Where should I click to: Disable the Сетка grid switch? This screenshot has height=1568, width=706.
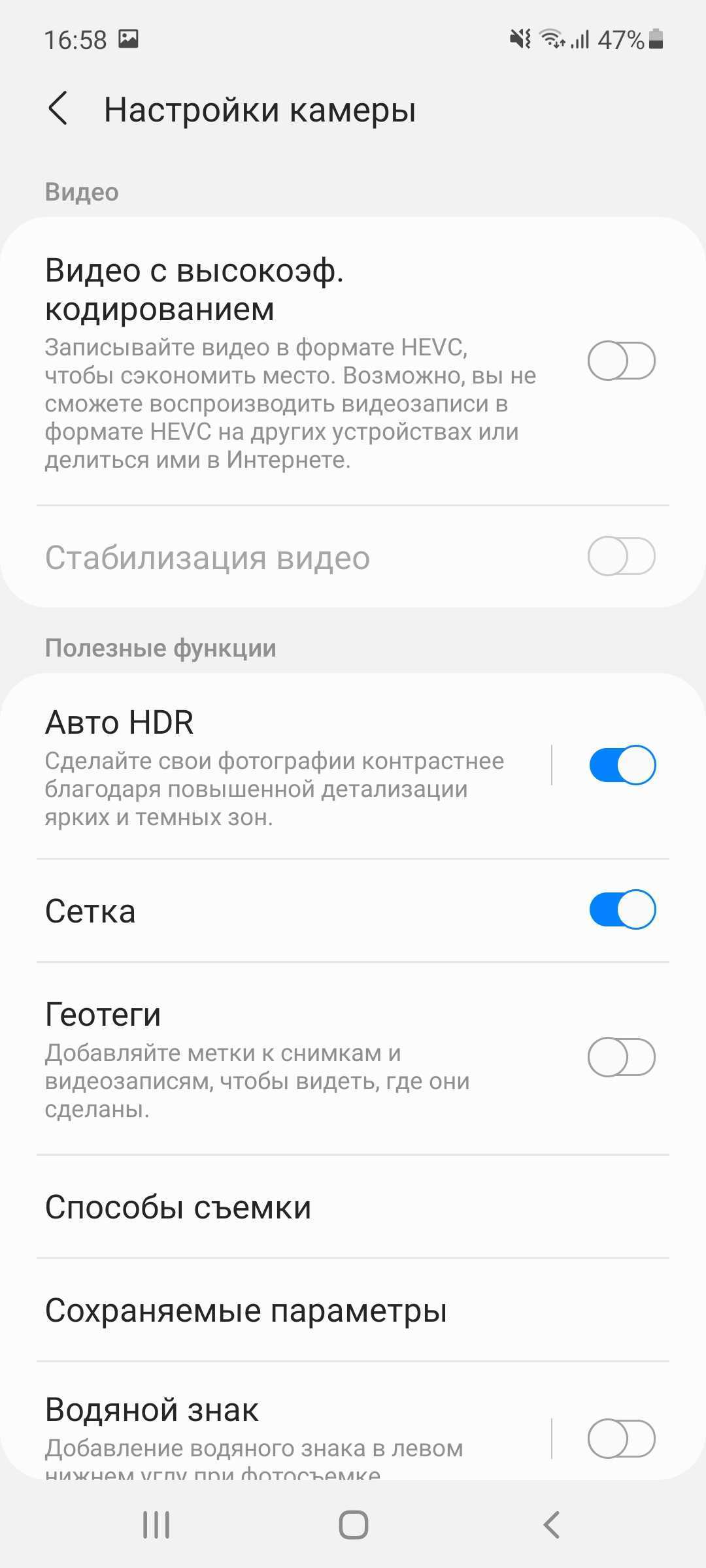click(621, 909)
